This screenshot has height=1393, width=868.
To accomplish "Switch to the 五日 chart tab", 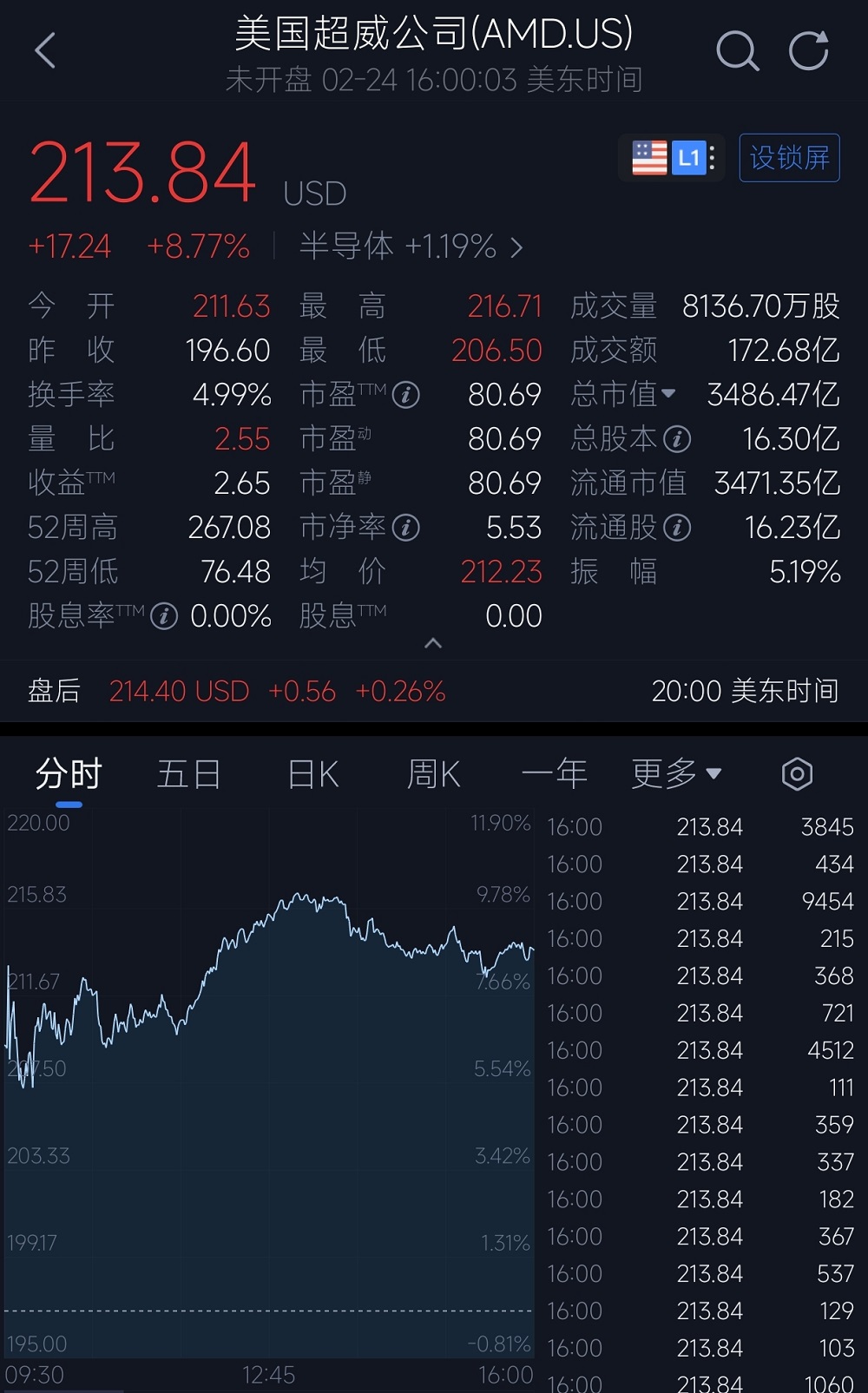I will (187, 772).
